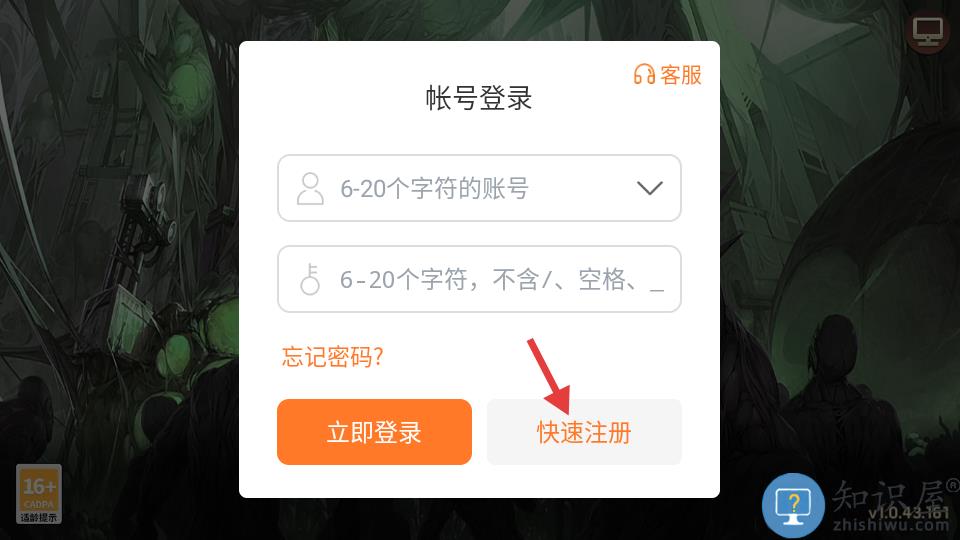
Task: Open 客服 customer service
Action: pyautogui.click(x=668, y=75)
